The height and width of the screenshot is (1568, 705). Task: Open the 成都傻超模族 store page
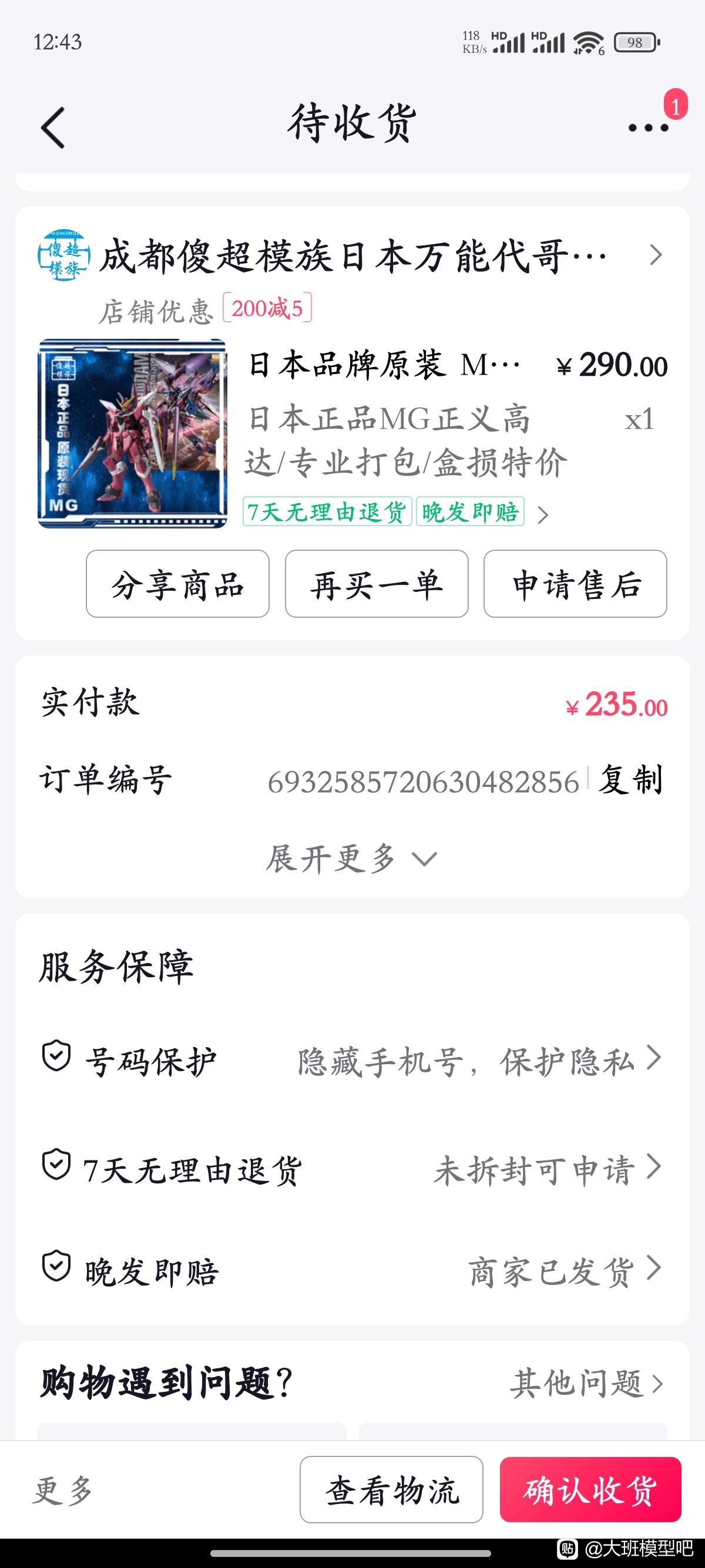tap(351, 255)
